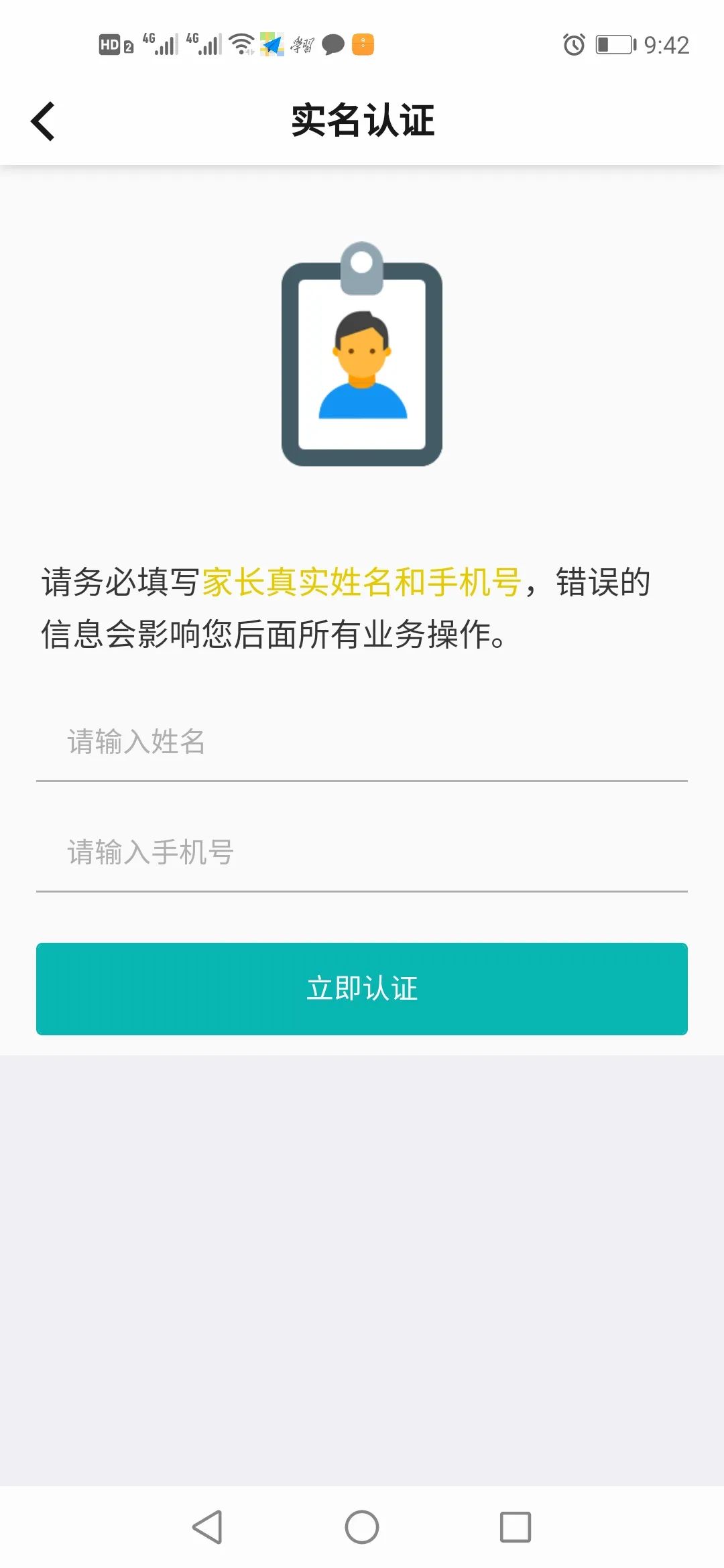The height and width of the screenshot is (1568, 724).
Task: Open the system recent apps view
Action: point(515,1527)
